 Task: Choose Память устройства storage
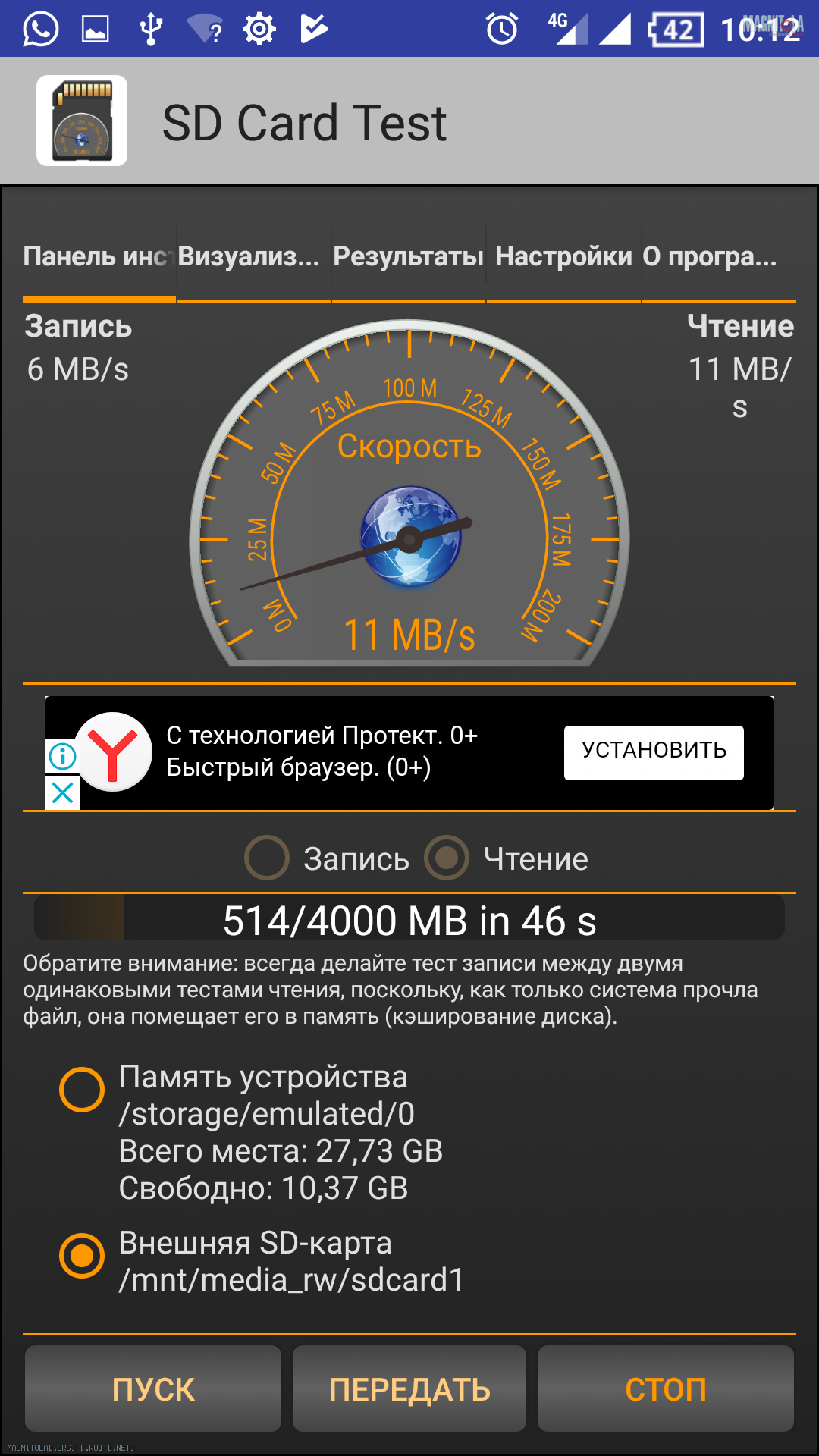[252, 1132]
